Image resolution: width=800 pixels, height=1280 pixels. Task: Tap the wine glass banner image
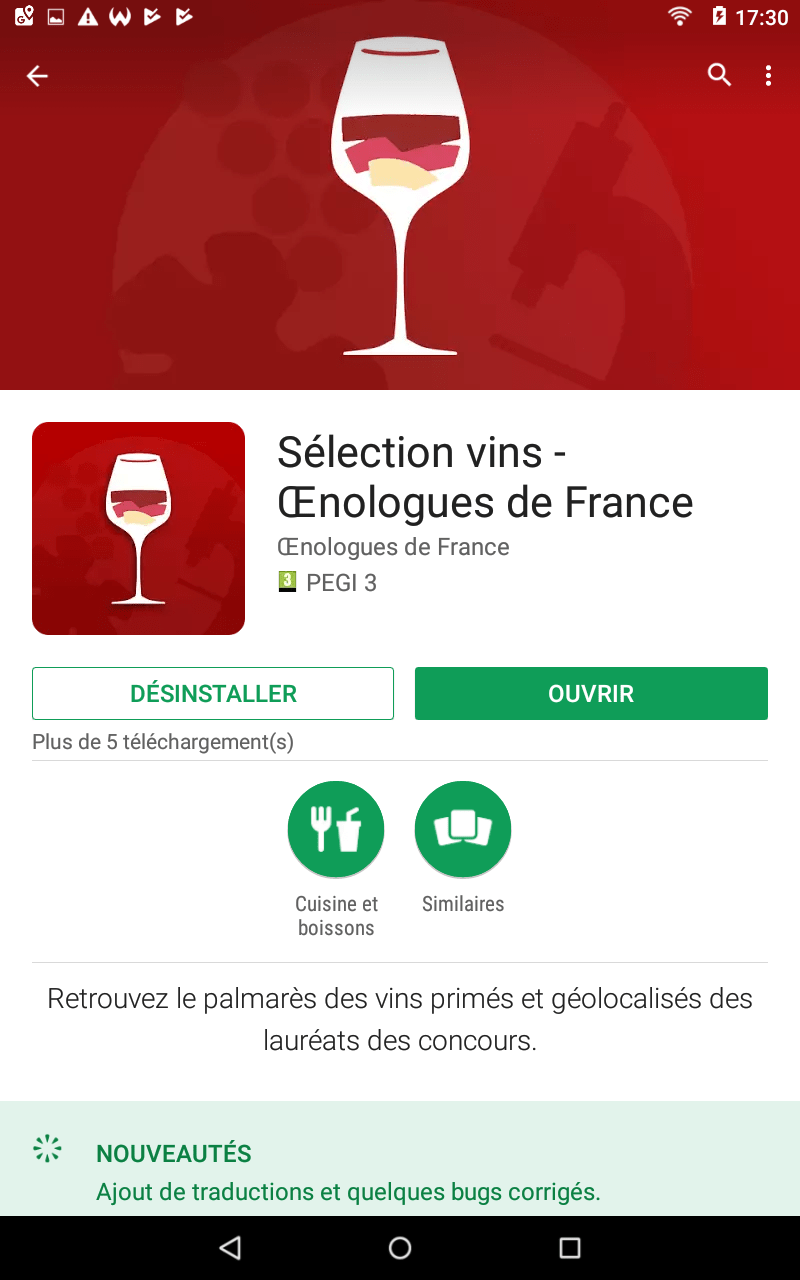click(x=400, y=200)
